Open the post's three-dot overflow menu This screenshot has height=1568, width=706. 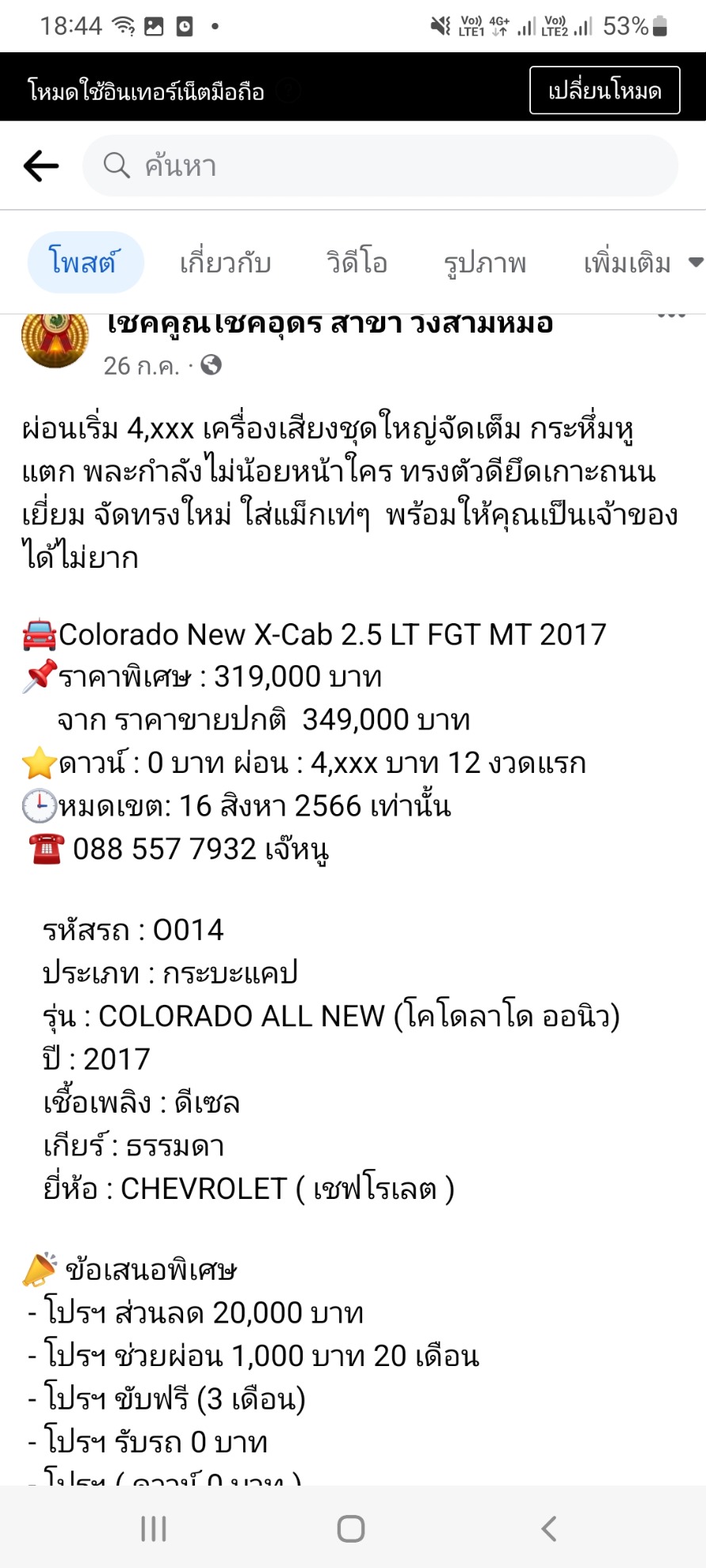671,317
